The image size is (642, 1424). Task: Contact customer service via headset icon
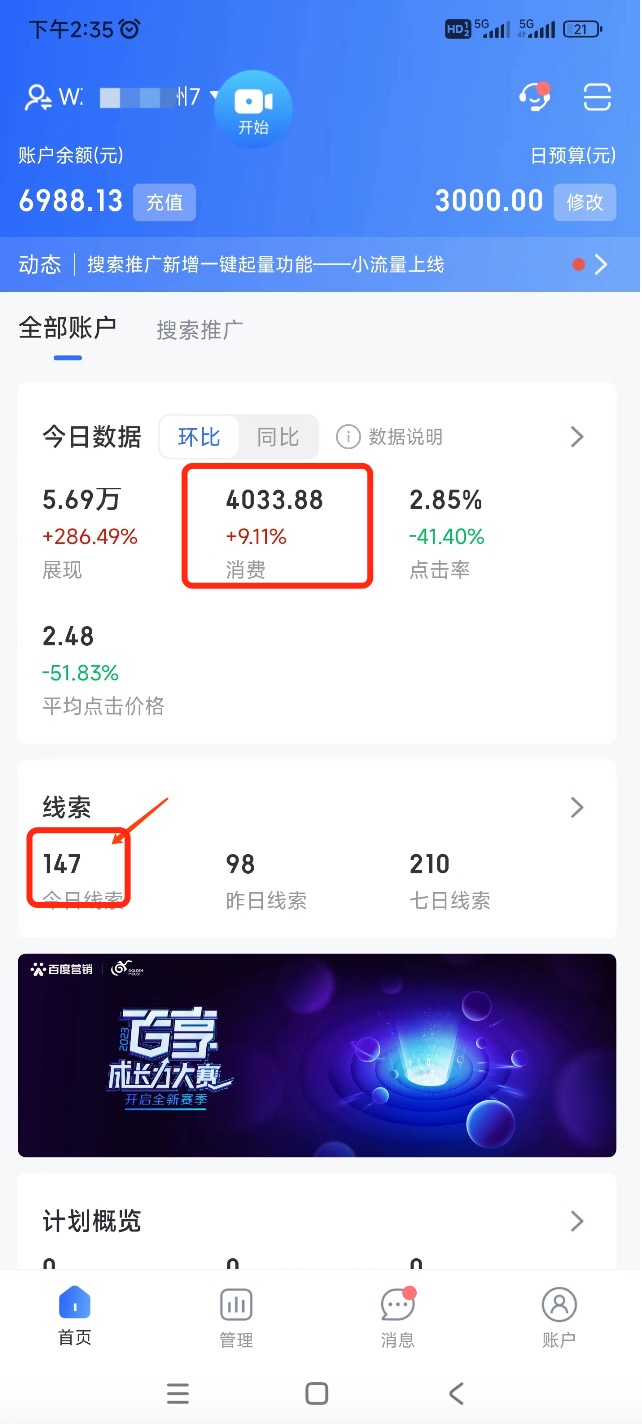pyautogui.click(x=534, y=97)
